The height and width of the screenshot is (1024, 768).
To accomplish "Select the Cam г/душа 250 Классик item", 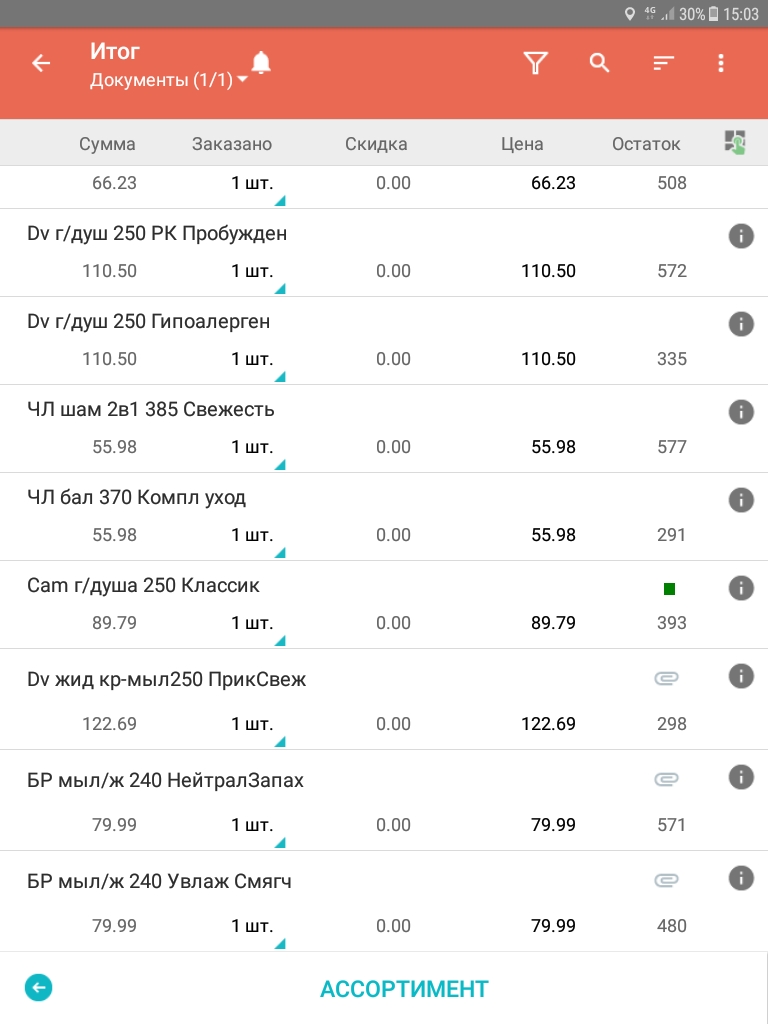I will (144, 586).
